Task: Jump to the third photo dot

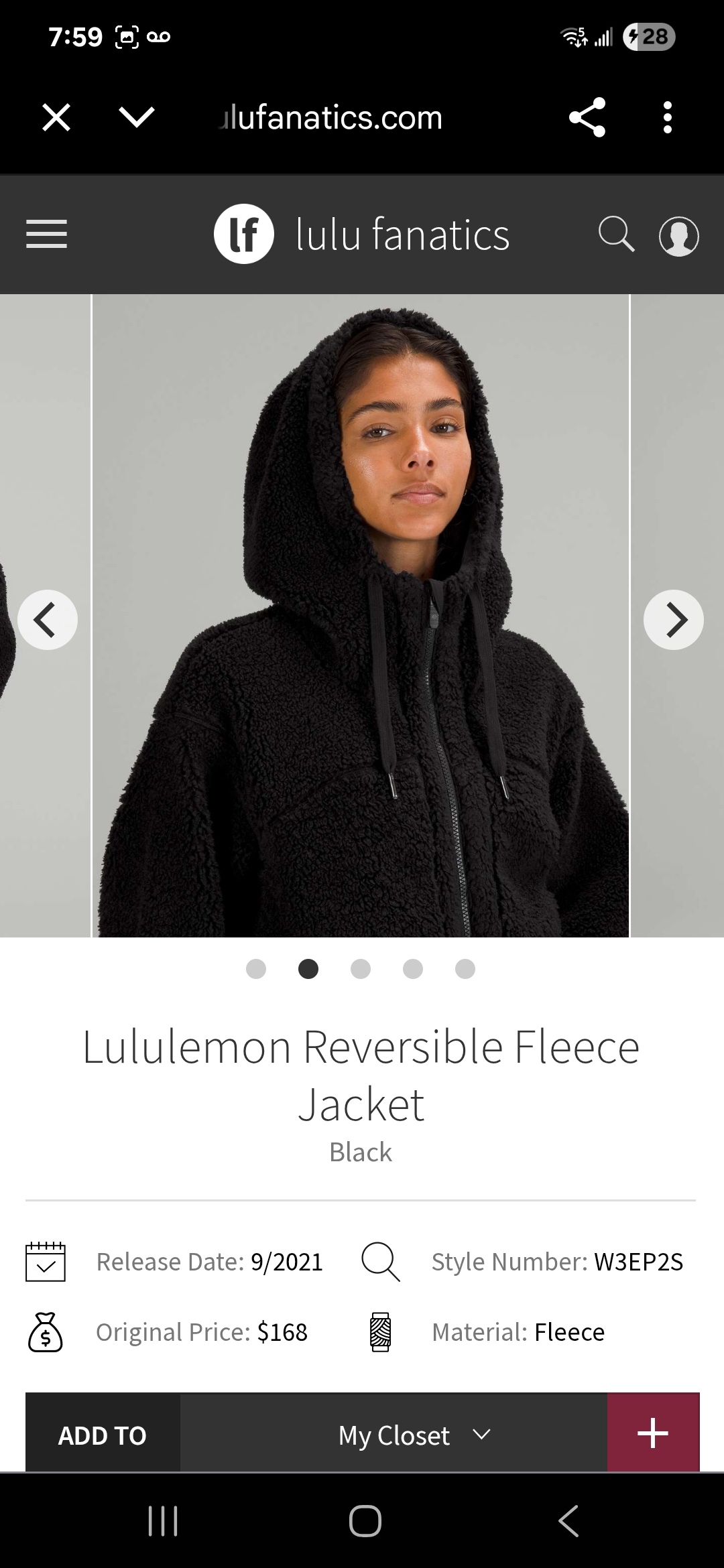Action: [361, 969]
